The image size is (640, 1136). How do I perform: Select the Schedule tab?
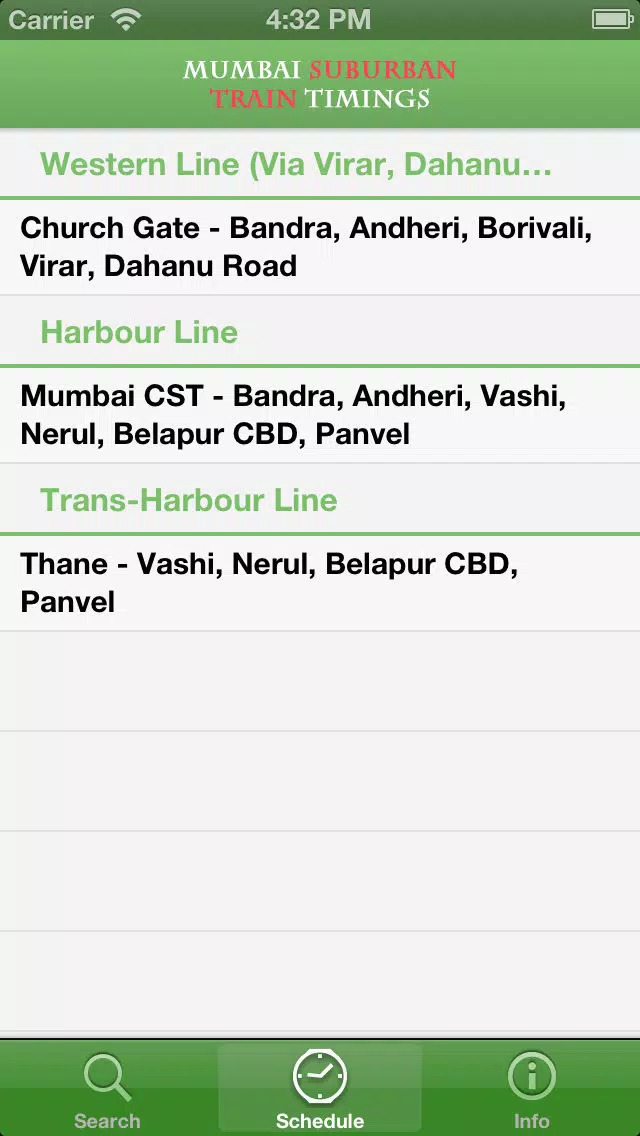coord(320,1089)
